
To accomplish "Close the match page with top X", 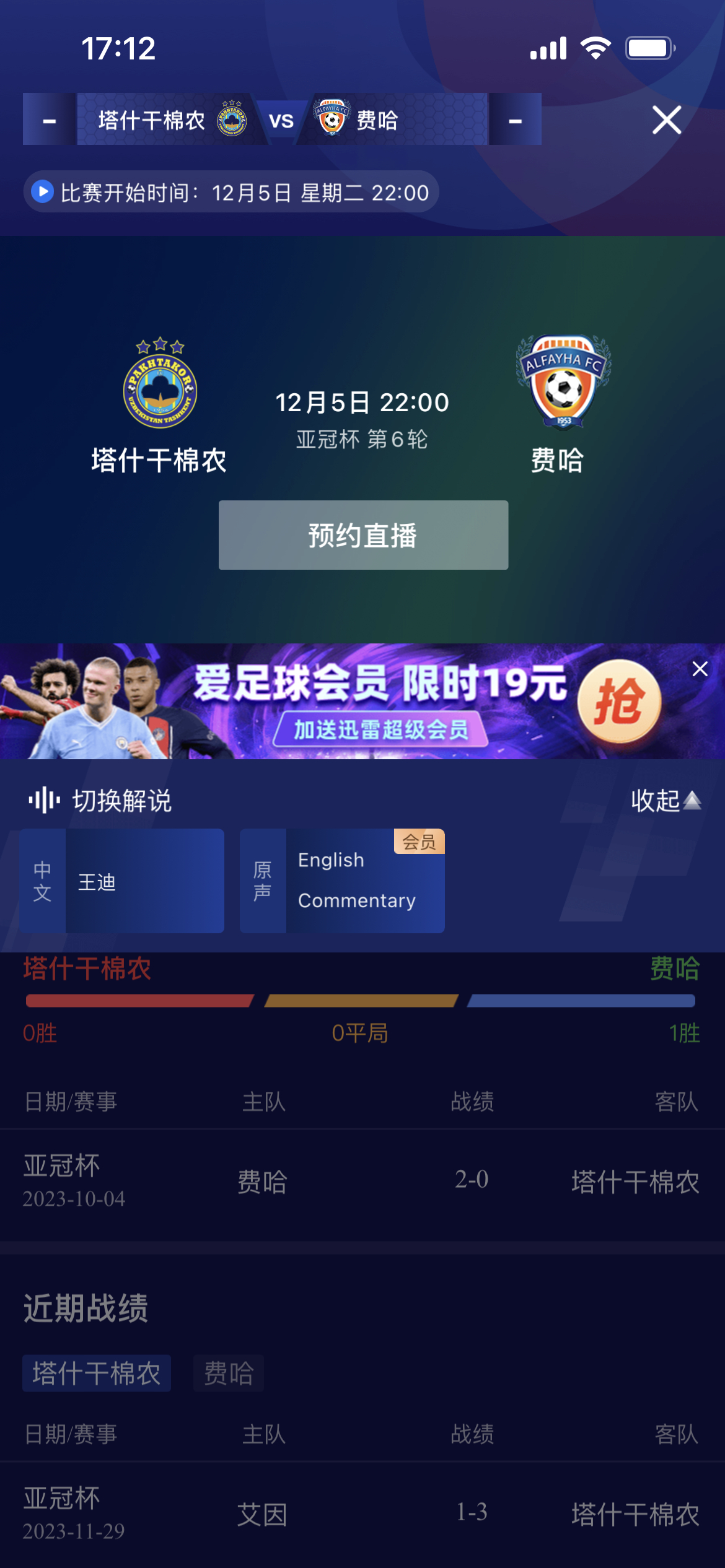I will pyautogui.click(x=667, y=120).
